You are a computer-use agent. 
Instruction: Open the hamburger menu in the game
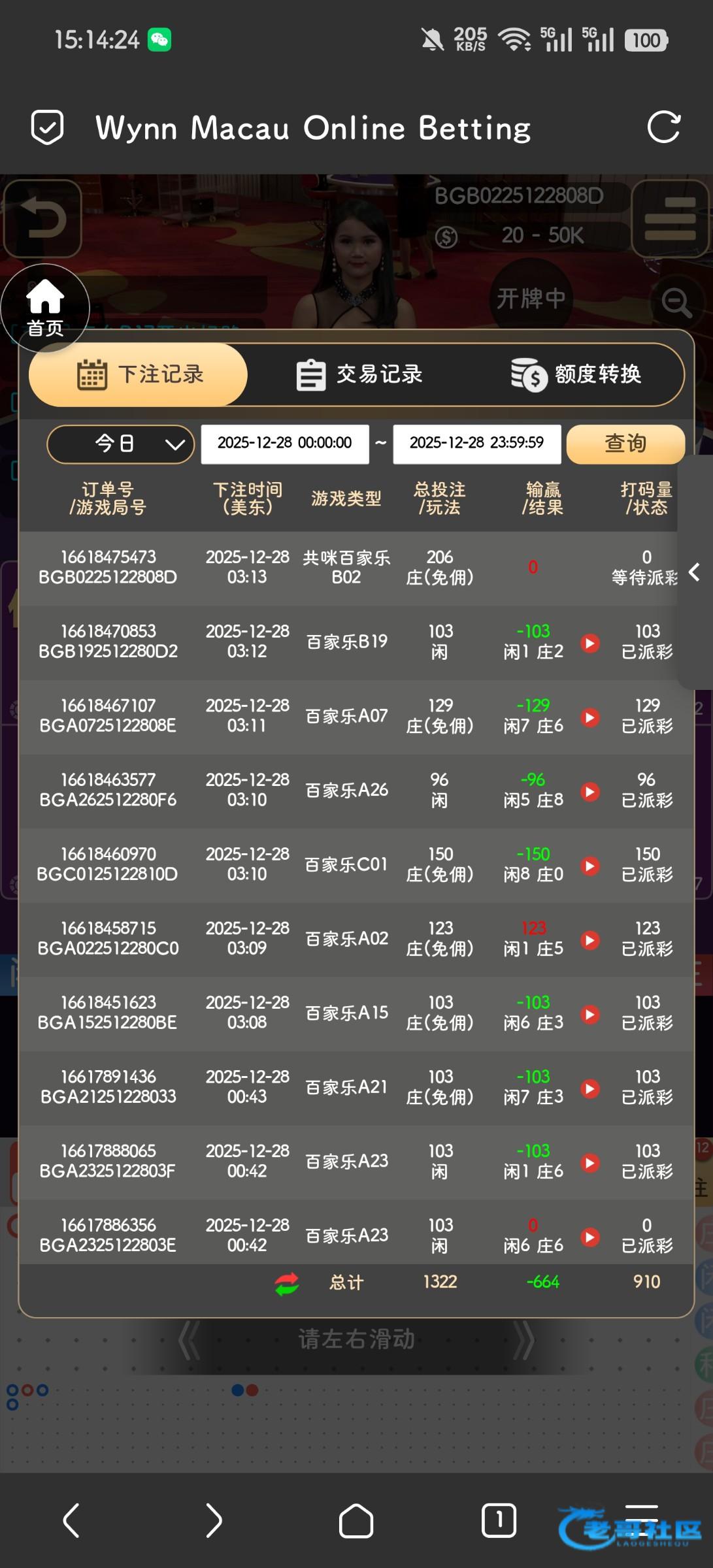(670, 219)
